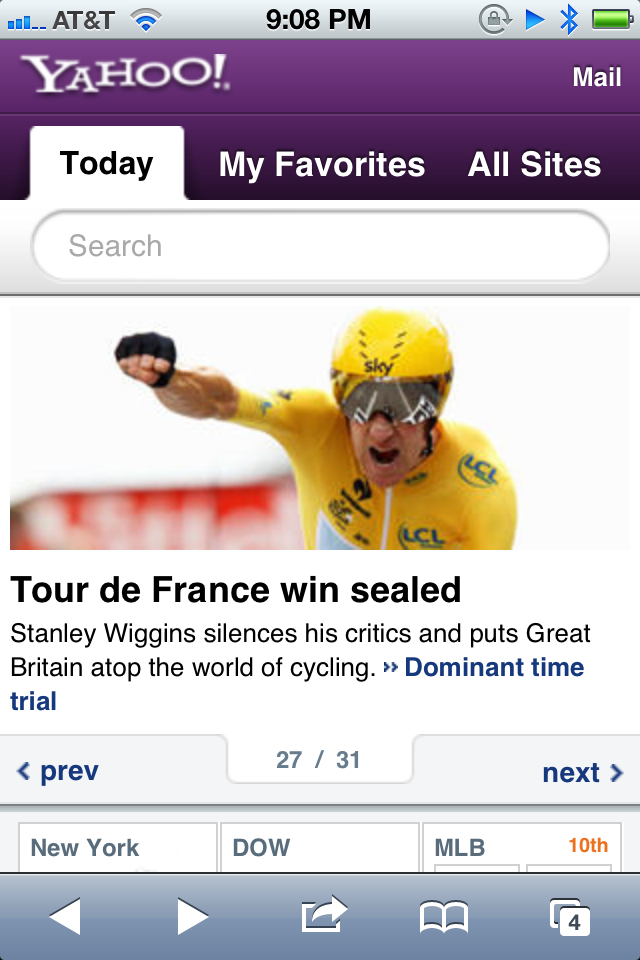Open the Tour de France story photo
Screen dimensions: 640x960
pos(320,428)
